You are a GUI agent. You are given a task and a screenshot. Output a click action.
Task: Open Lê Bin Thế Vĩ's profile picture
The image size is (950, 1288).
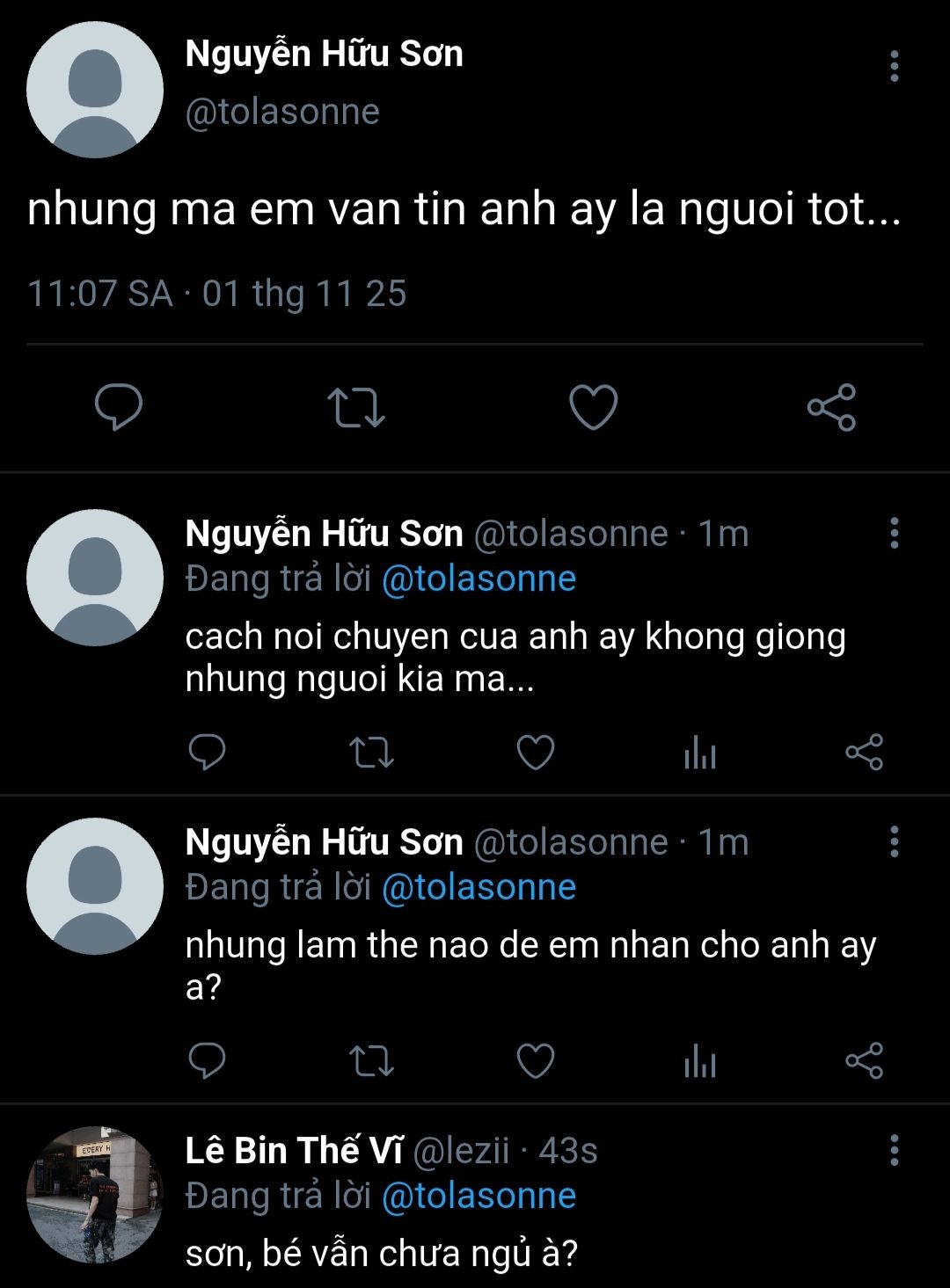coord(95,1195)
